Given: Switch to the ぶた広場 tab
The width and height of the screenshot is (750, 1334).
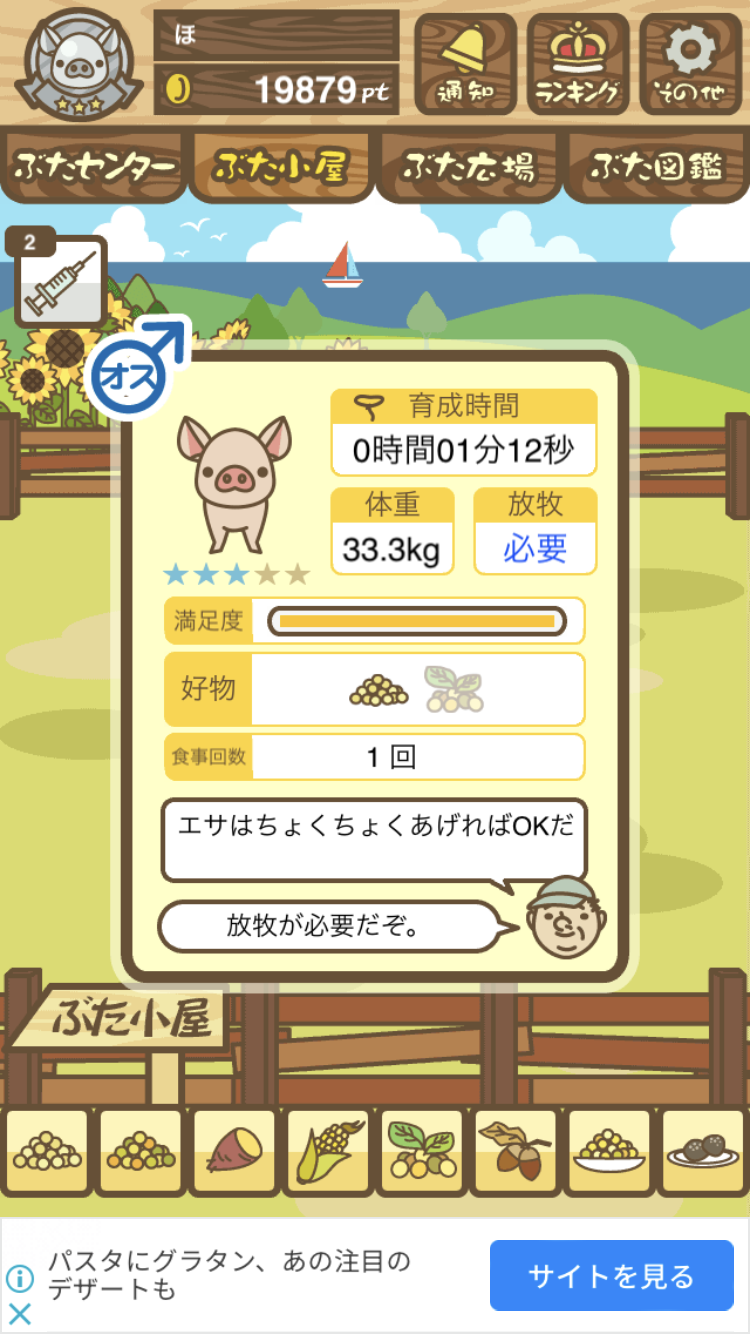Looking at the screenshot, I should (468, 167).
